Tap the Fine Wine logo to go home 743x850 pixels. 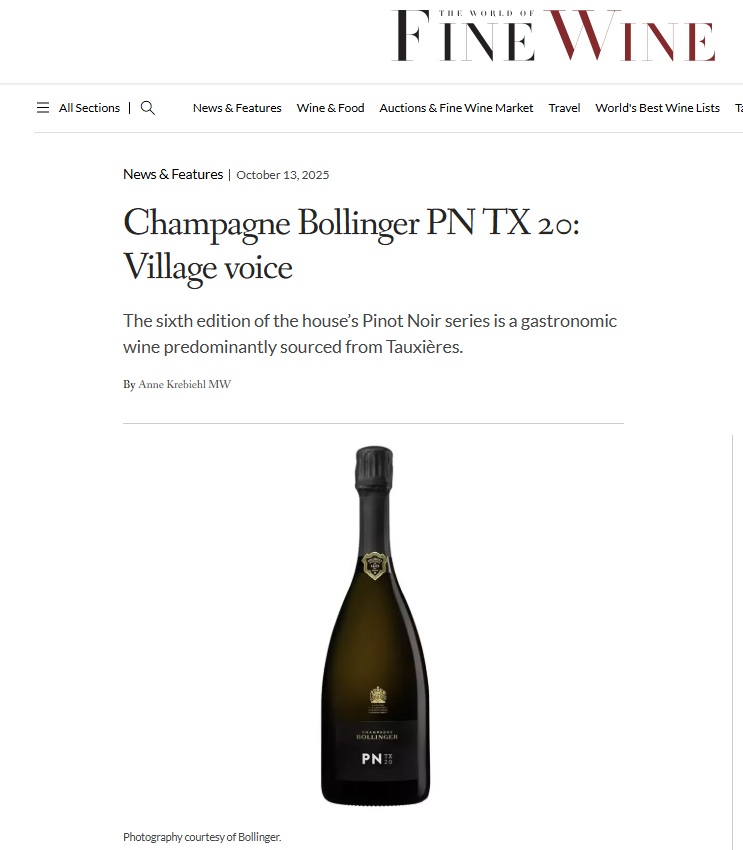pyautogui.click(x=553, y=36)
